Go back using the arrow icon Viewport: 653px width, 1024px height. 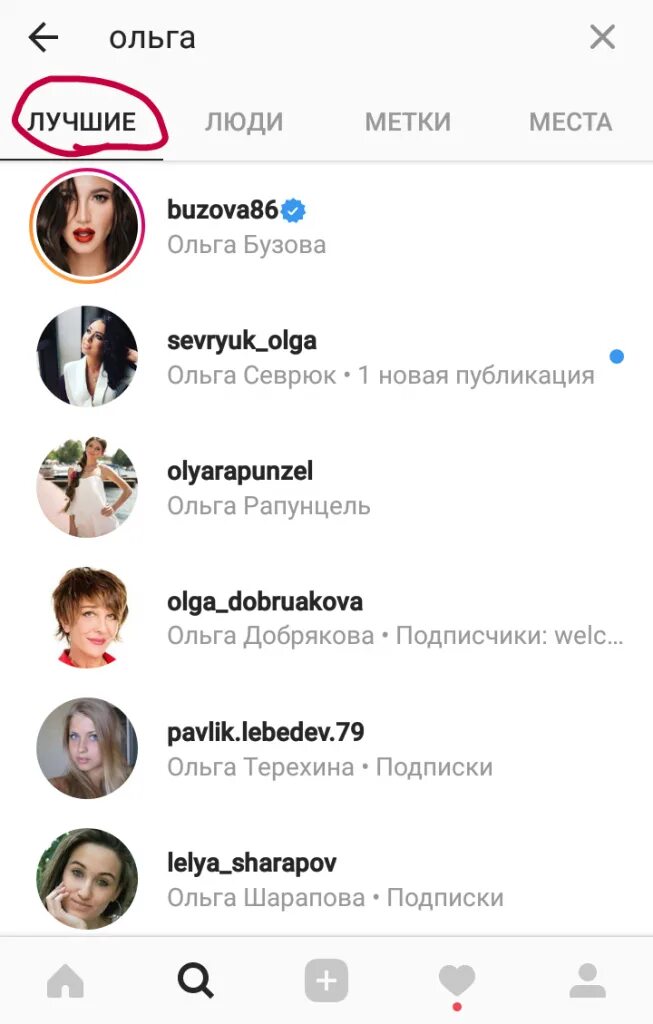pos(43,38)
